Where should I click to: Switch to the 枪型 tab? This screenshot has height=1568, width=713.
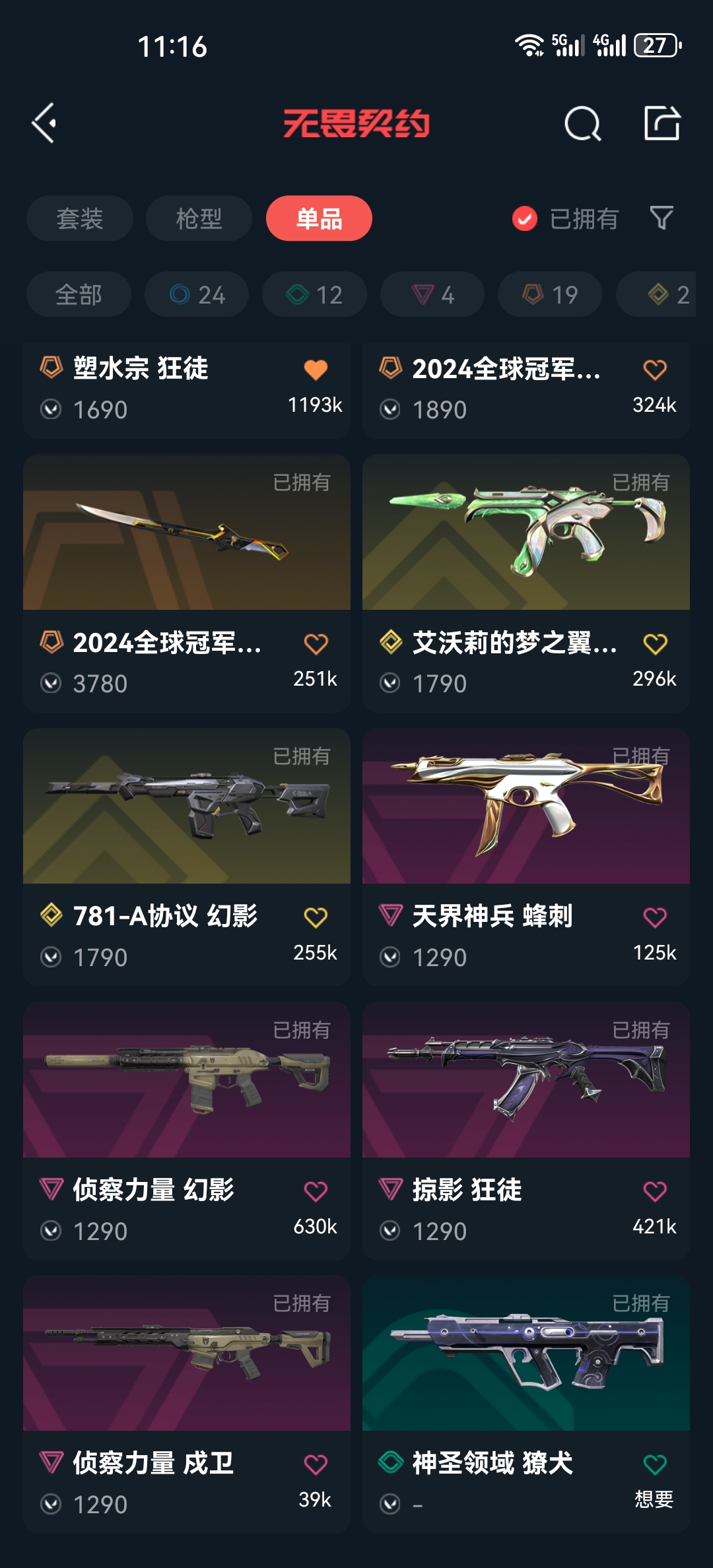click(199, 218)
